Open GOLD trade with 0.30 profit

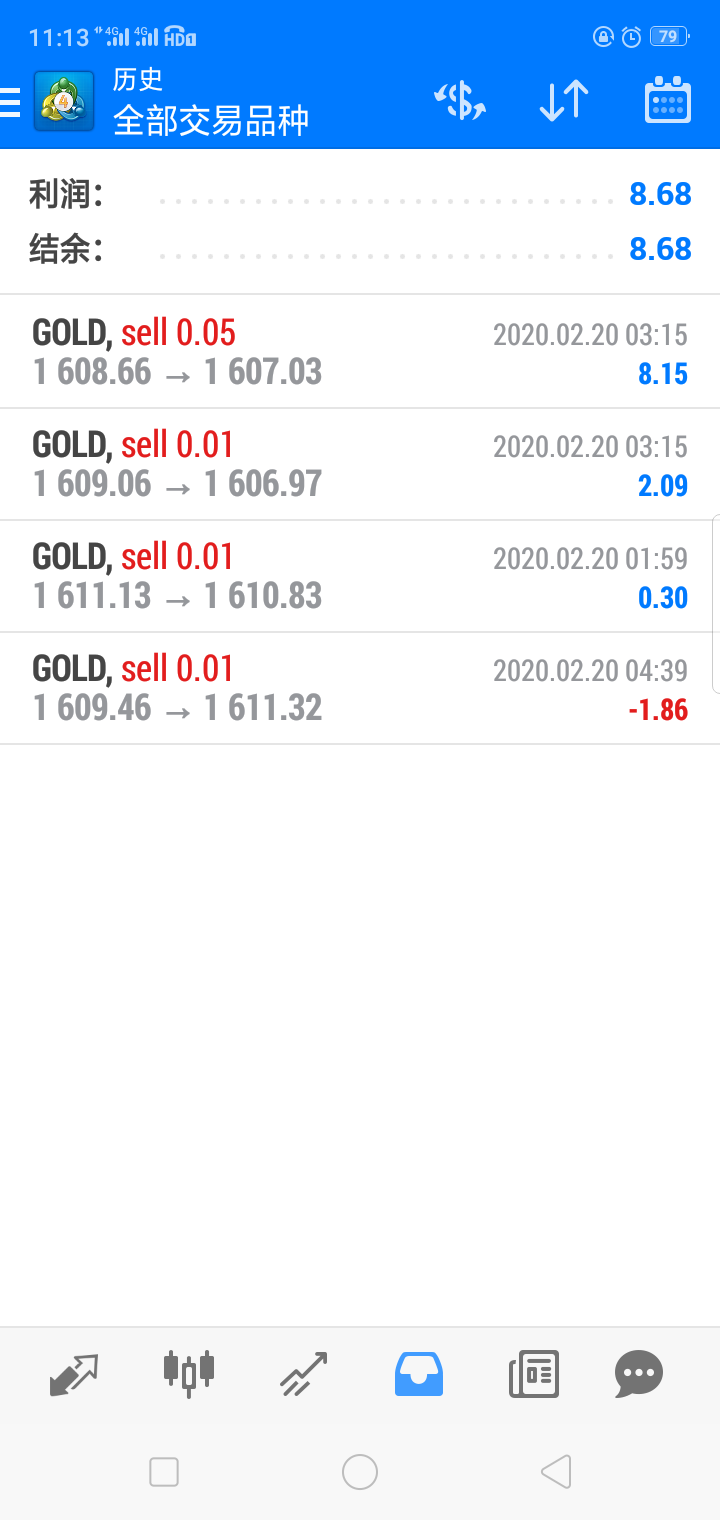360,576
